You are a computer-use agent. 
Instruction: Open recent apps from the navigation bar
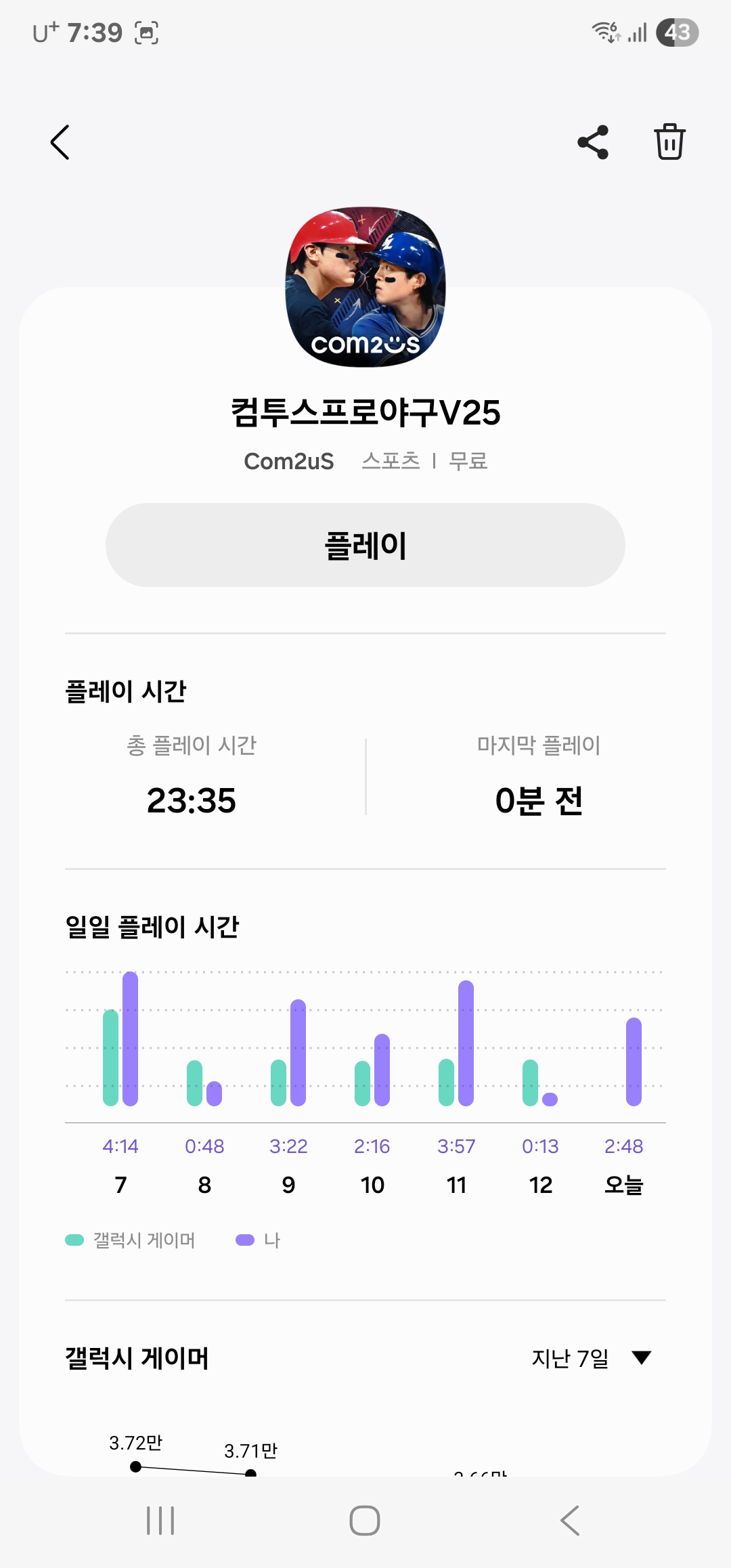(x=160, y=1521)
